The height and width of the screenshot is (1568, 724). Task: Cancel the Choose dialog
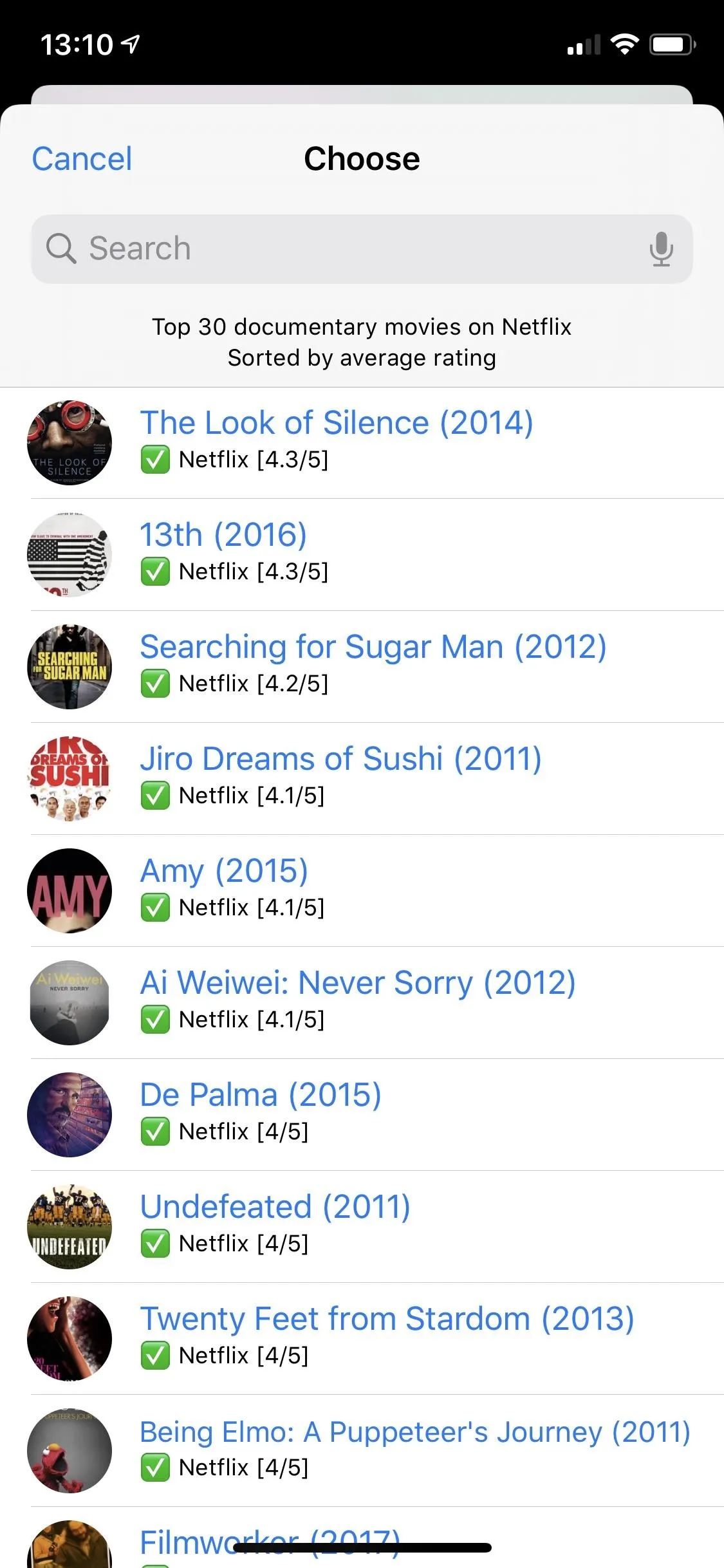[82, 159]
